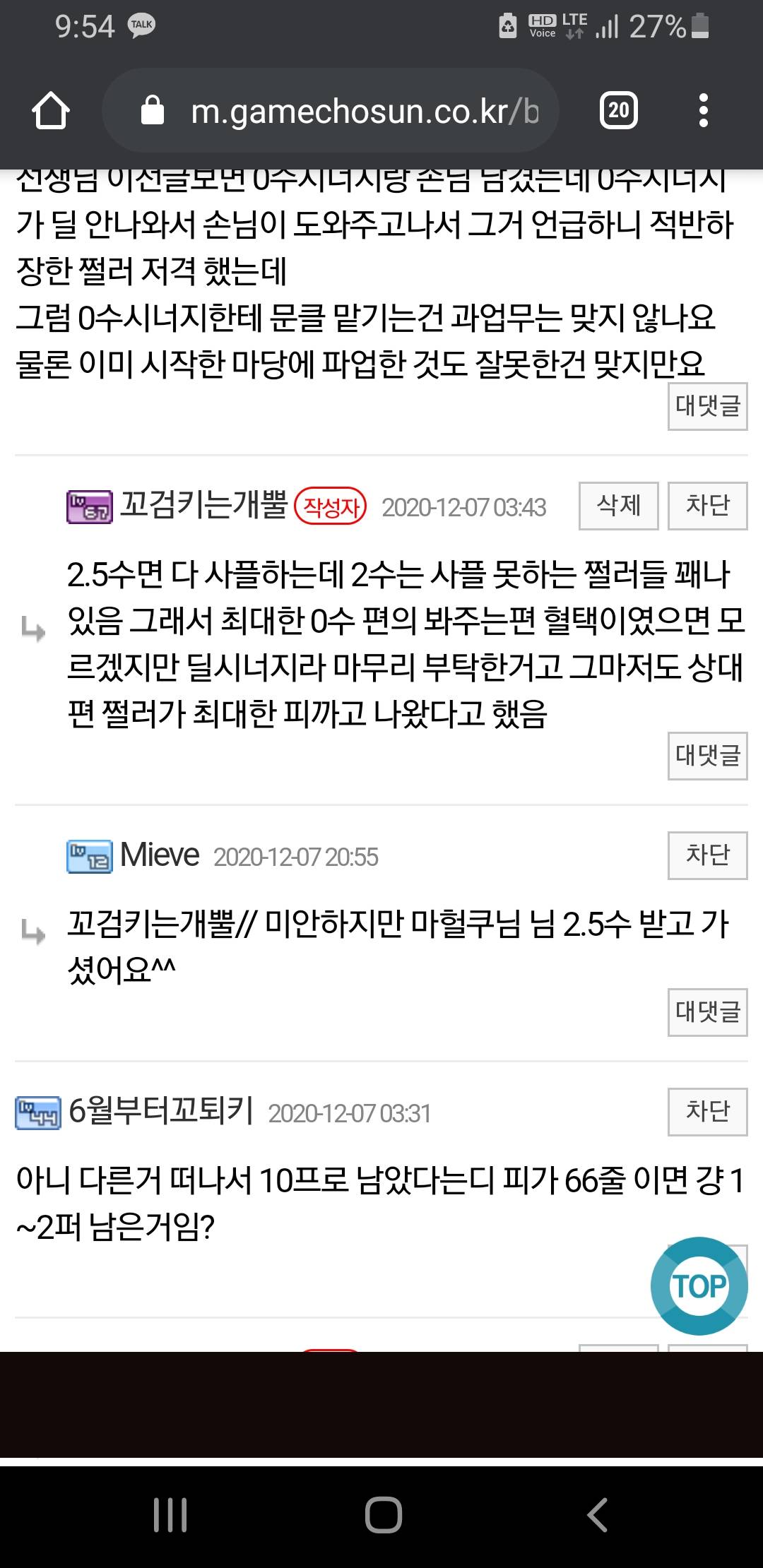Open 6월부터꼬퇴키's username profile
The height and width of the screenshot is (1568, 763).
(x=161, y=1112)
